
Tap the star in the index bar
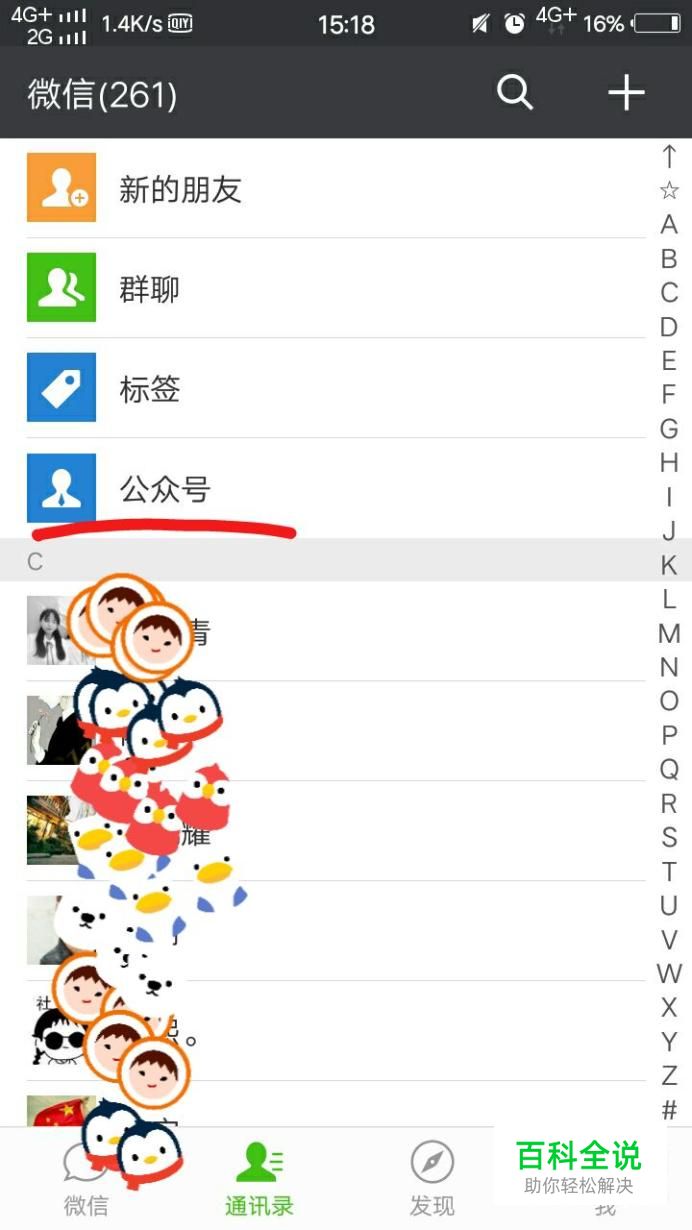point(669,190)
